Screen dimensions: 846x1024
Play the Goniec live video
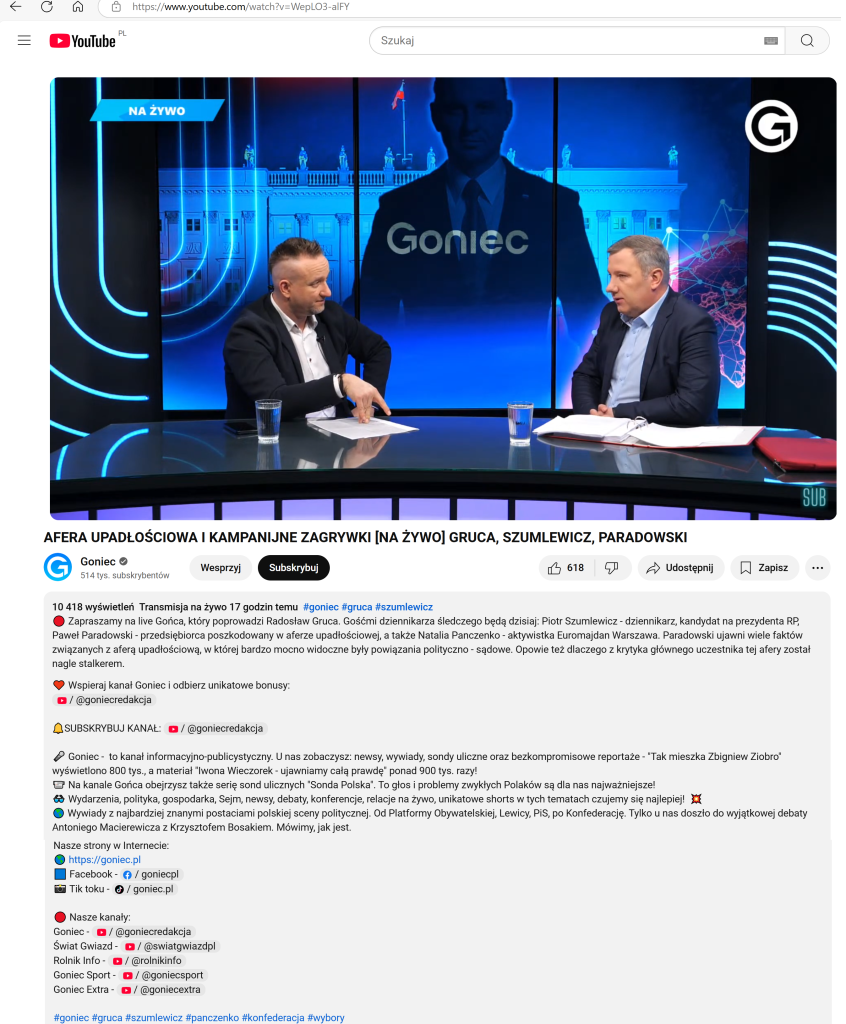443,298
